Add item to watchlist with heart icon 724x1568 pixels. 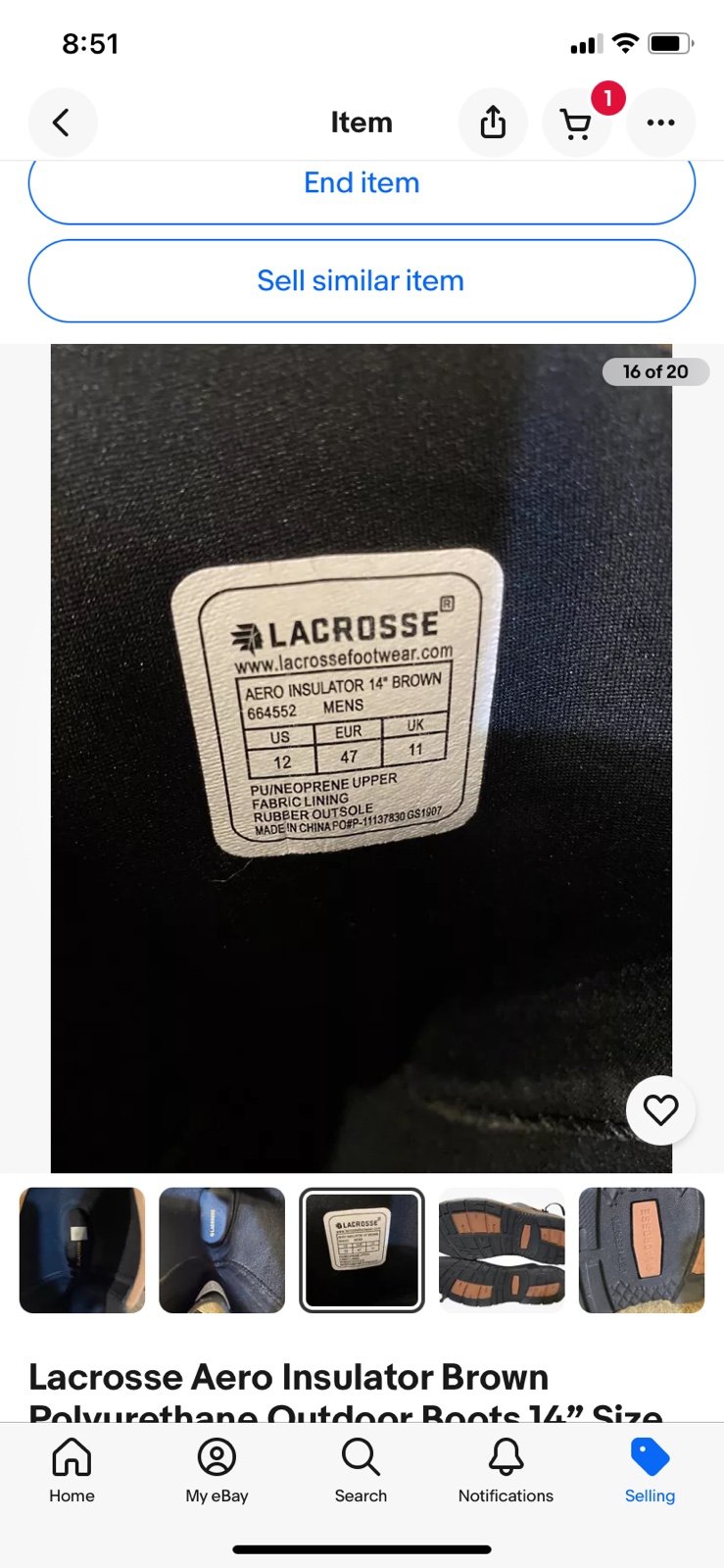(660, 1109)
